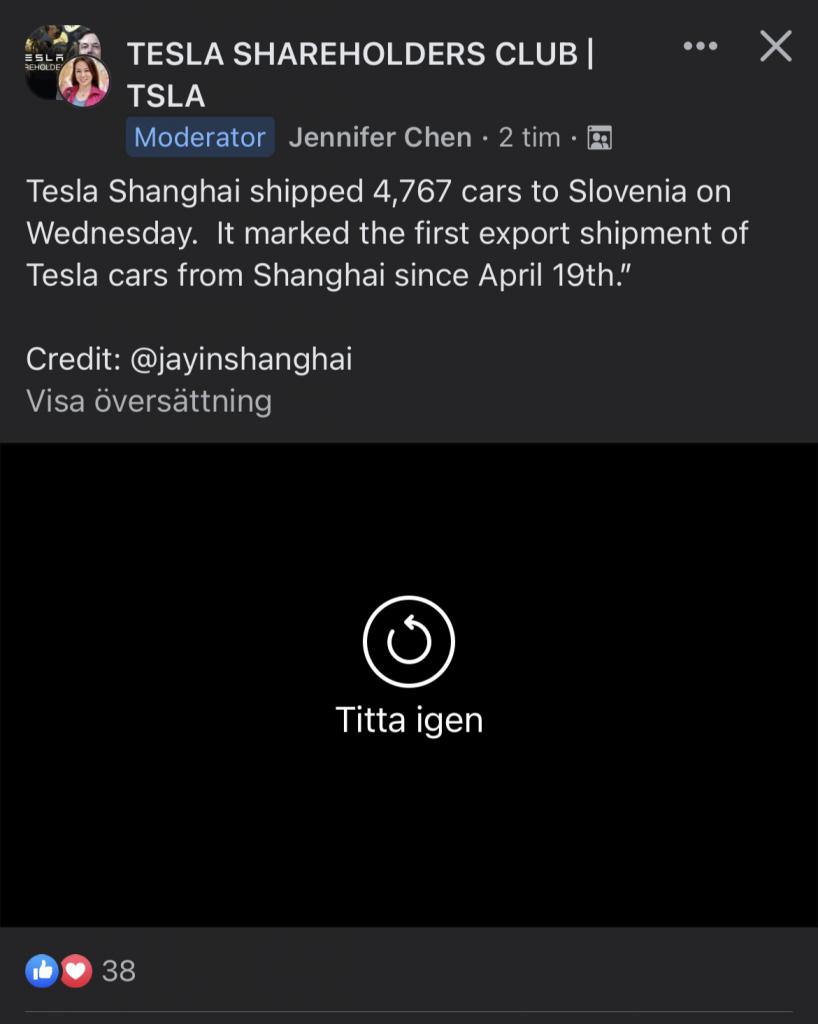View Jennifer Chen's profile
Screen dimensions: 818x1024
[379, 137]
